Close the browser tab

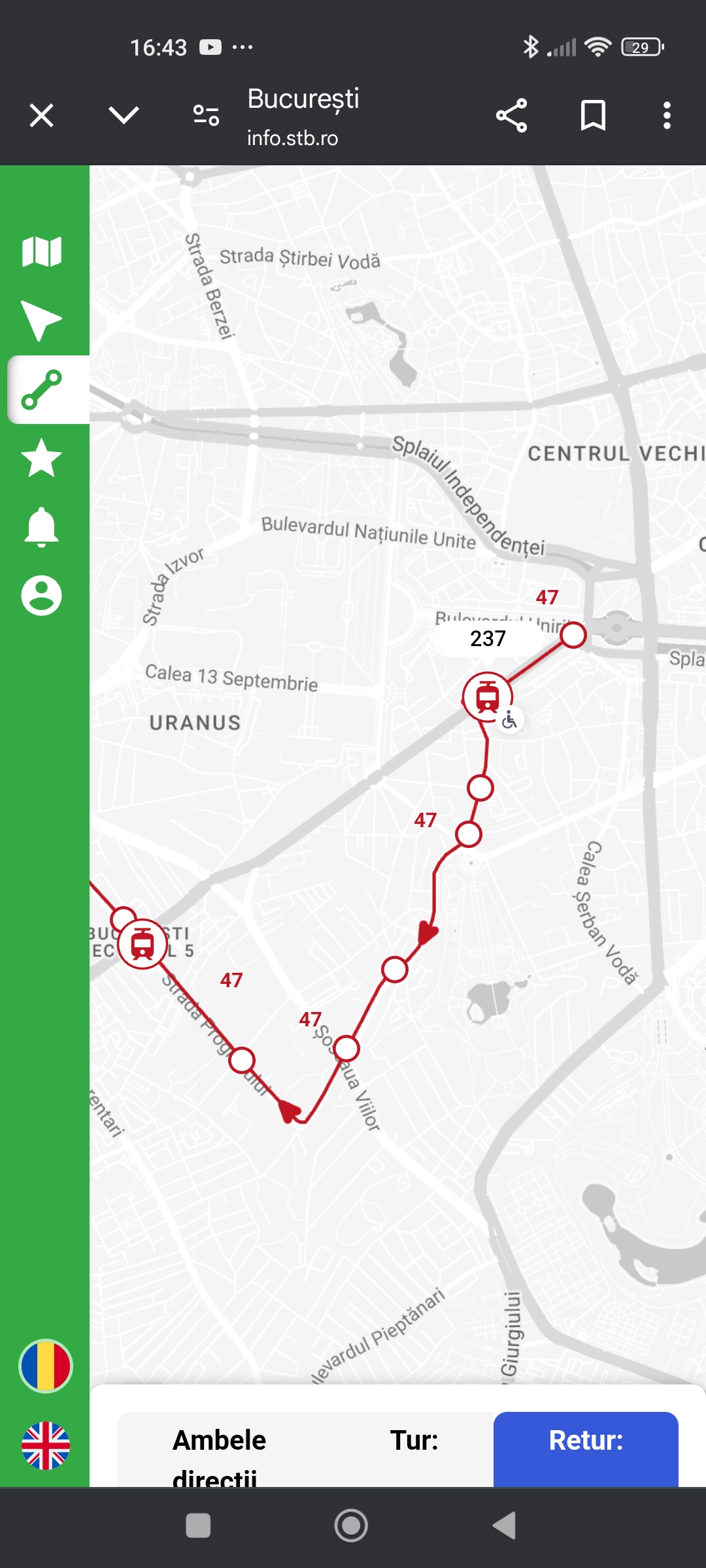point(41,116)
